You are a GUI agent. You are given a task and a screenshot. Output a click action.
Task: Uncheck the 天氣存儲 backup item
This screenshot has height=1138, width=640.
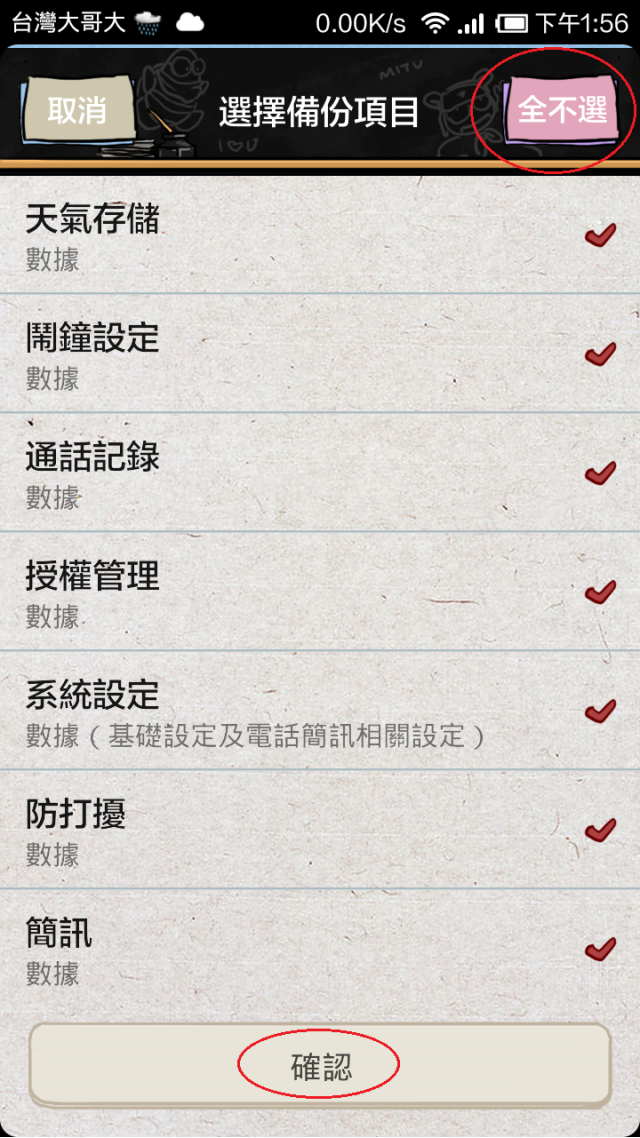(599, 235)
